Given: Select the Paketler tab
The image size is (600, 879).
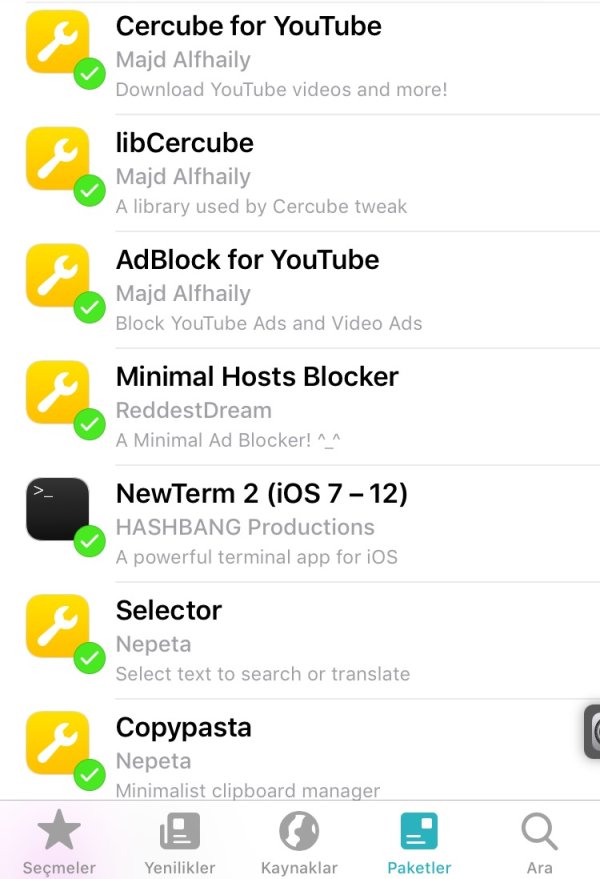Looking at the screenshot, I should point(419,842).
